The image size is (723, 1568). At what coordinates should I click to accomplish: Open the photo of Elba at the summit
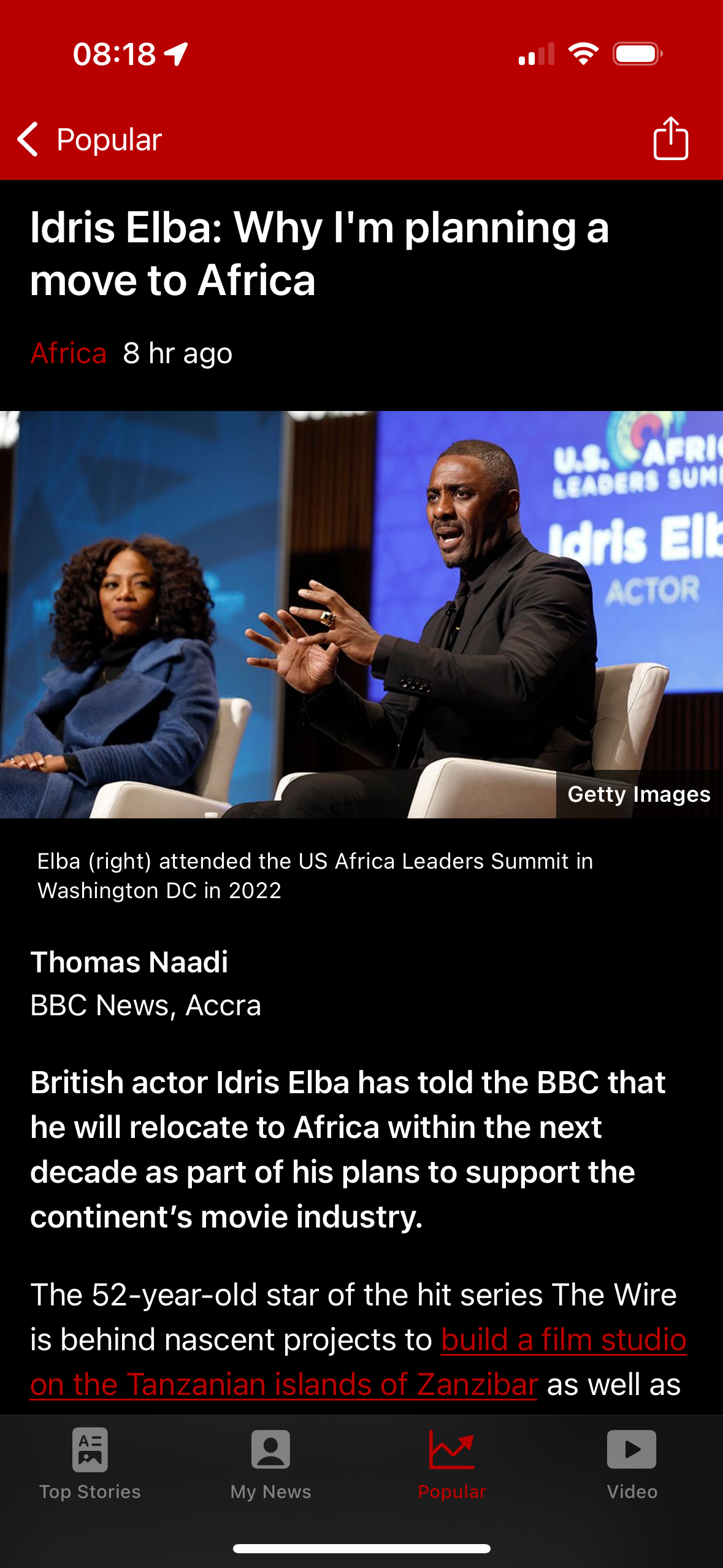click(x=362, y=613)
